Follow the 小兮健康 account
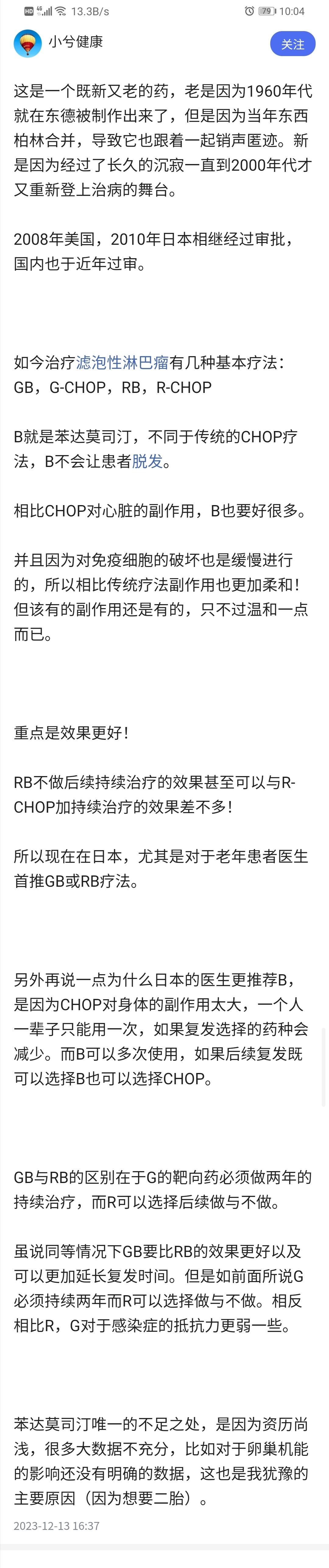Image resolution: width=329 pixels, height=1568 pixels. pos(292,44)
